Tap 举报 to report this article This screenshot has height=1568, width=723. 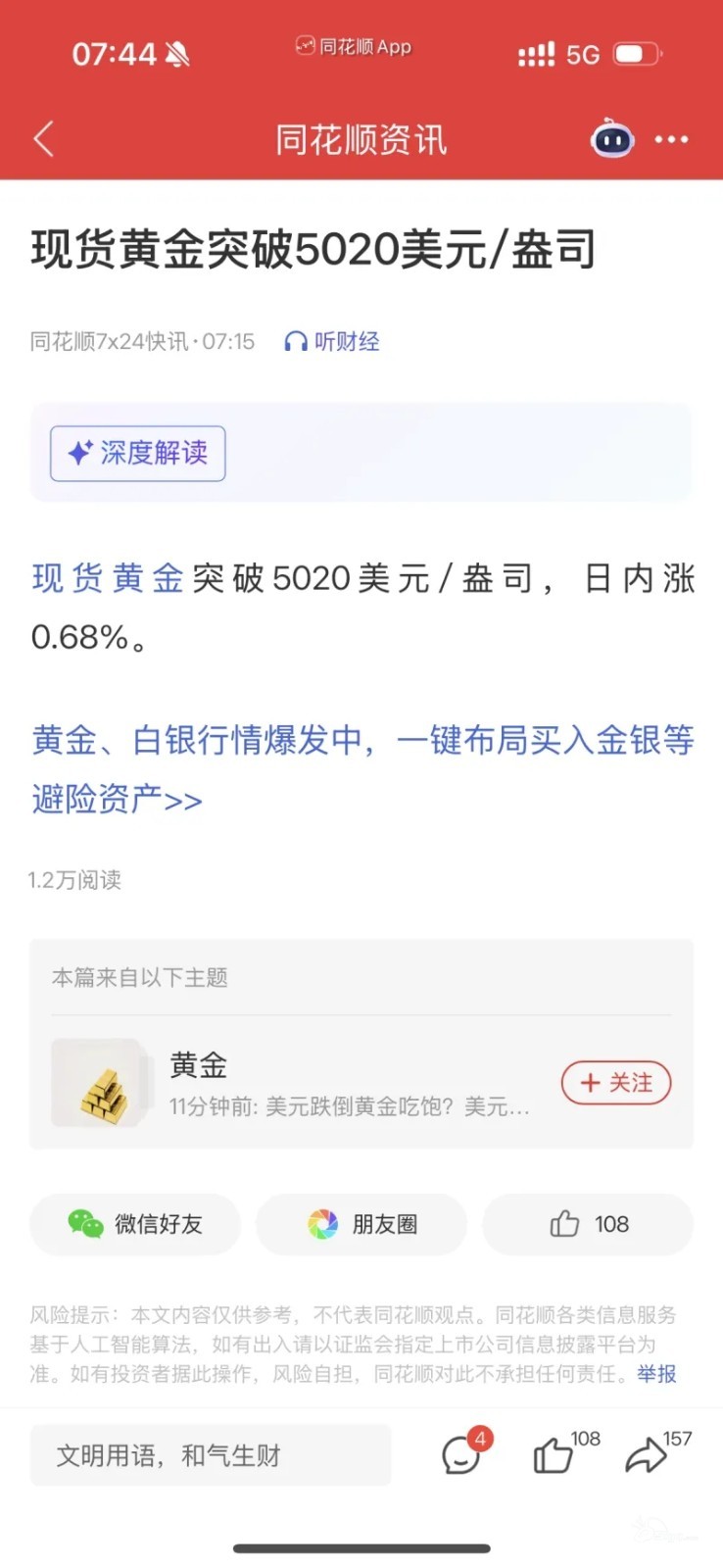656,1374
